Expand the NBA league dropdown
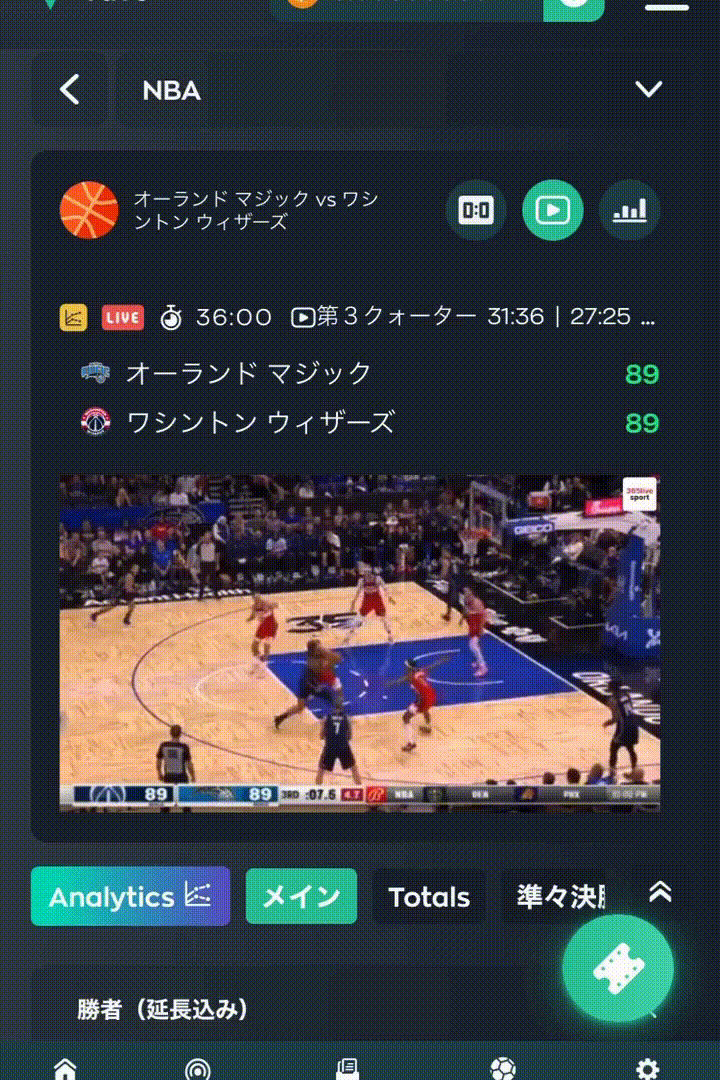Image resolution: width=720 pixels, height=1080 pixels. pyautogui.click(x=649, y=90)
